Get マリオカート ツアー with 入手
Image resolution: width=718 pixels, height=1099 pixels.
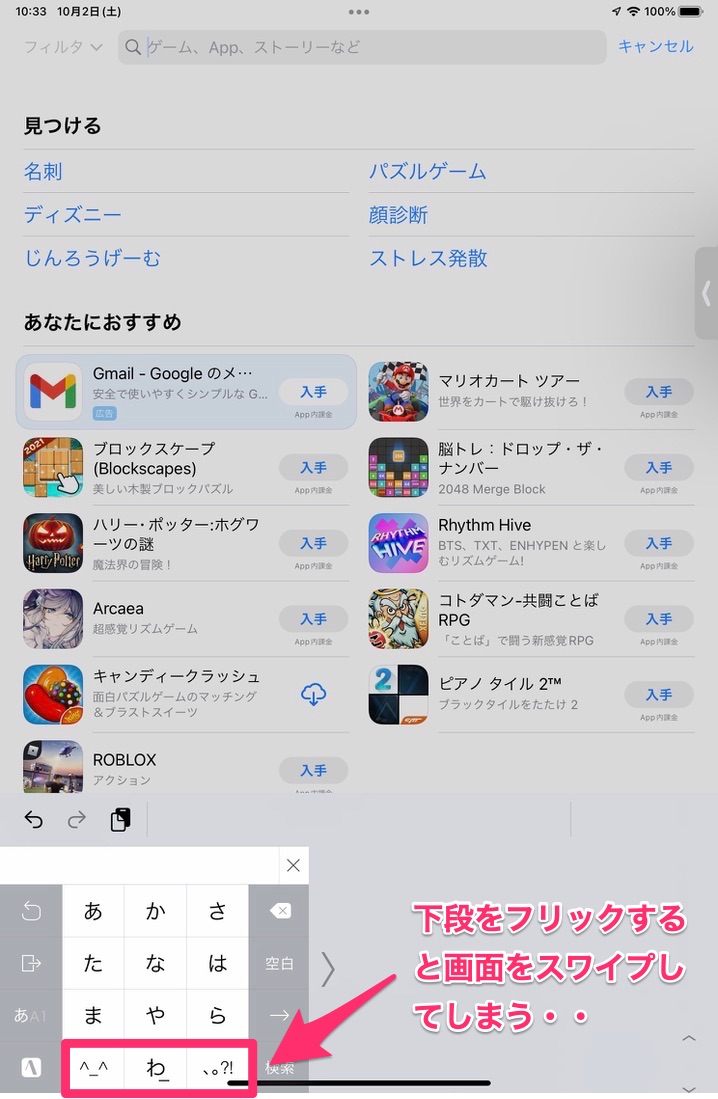click(x=658, y=391)
